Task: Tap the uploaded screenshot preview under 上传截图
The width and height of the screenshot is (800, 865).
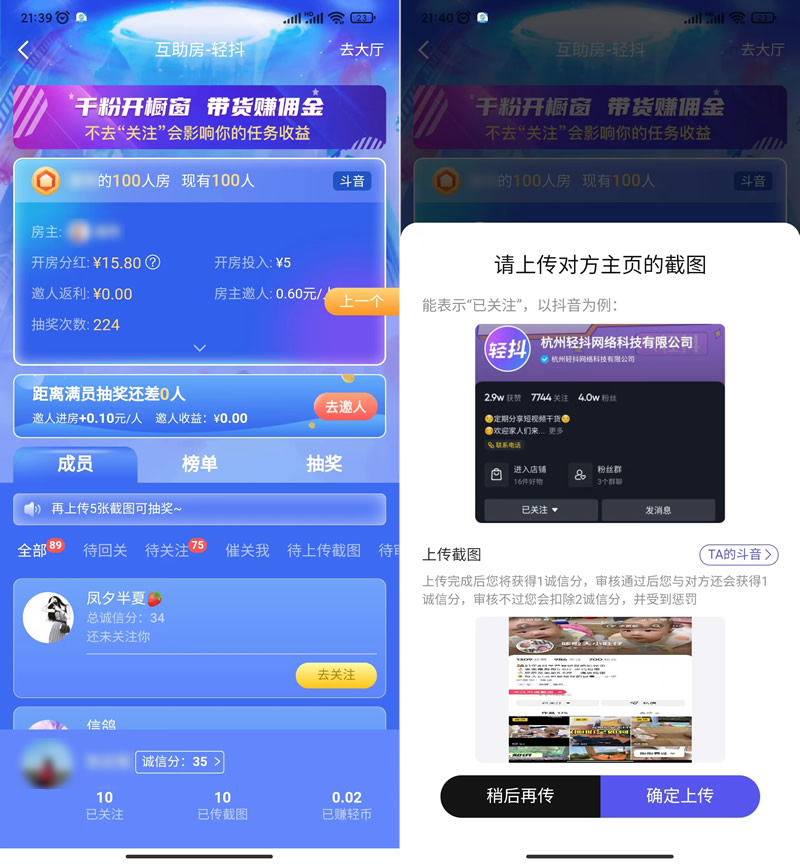Action: tap(600, 689)
